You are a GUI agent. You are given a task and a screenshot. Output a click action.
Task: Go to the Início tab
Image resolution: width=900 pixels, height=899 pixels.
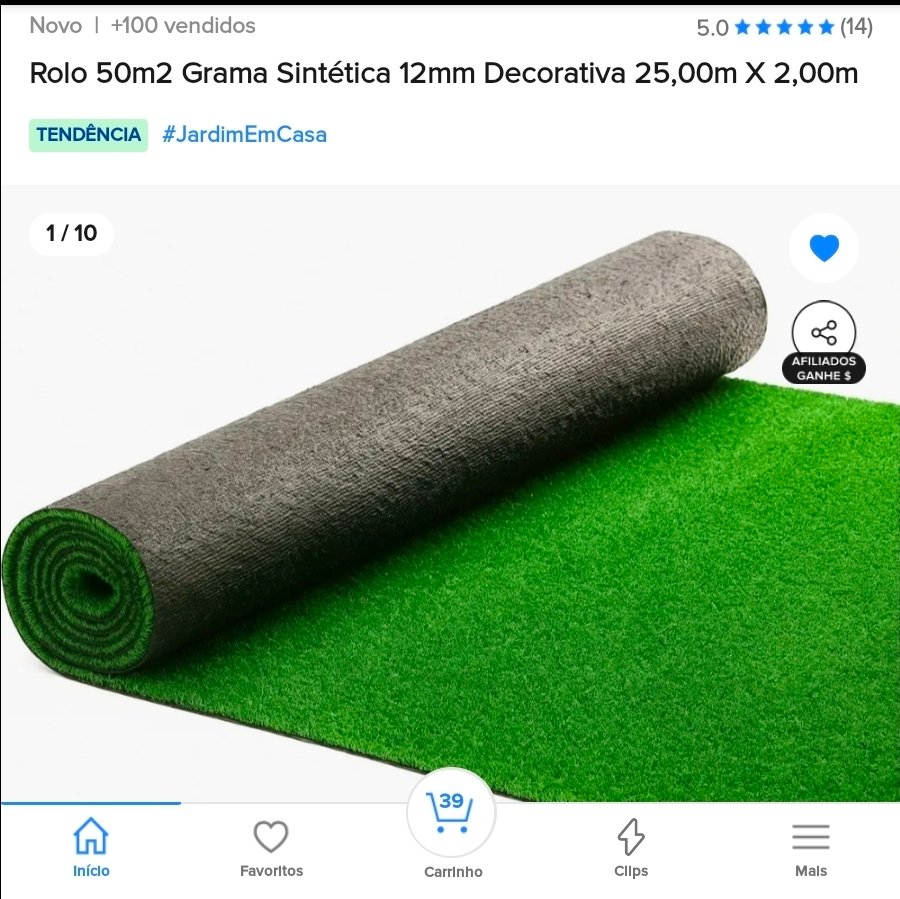pos(91,848)
